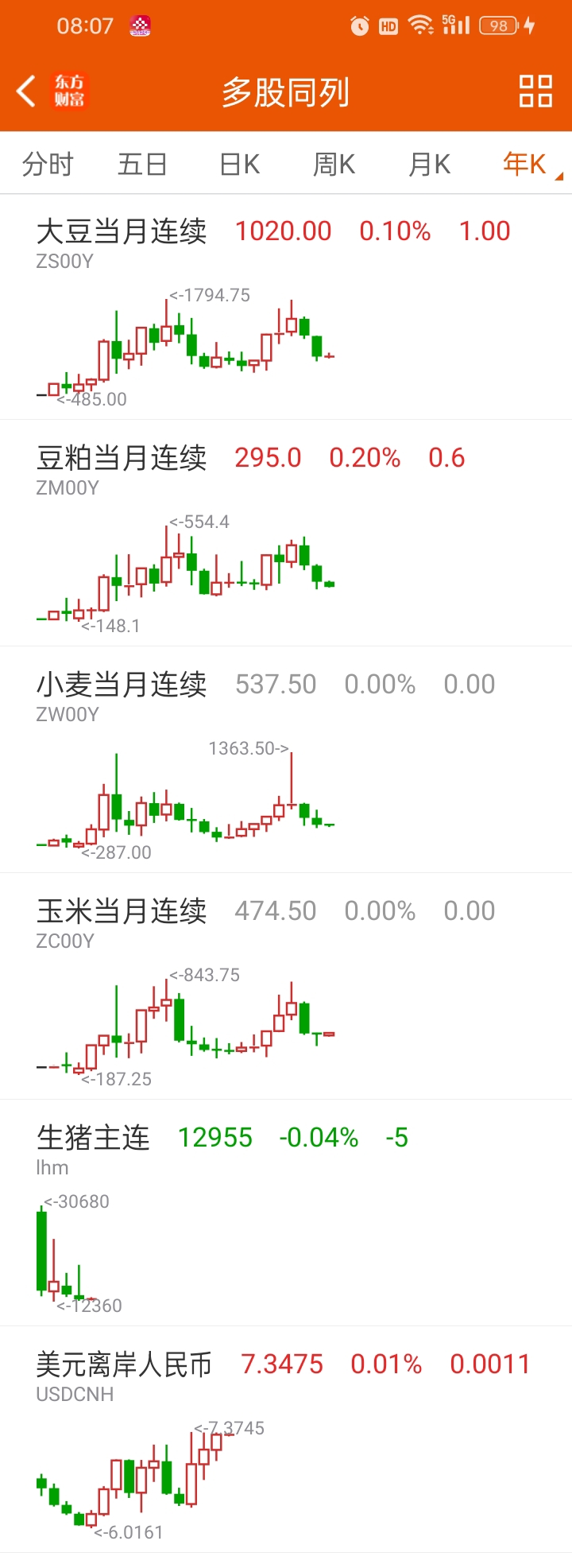
Task: Select the 日K tab
Action: pos(239,165)
